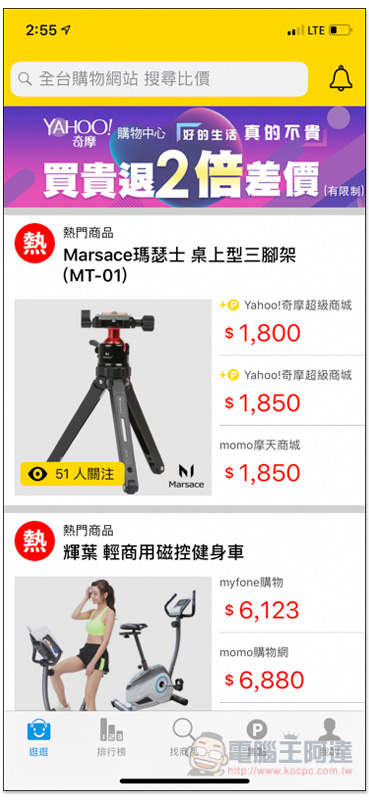Open the points tab with P icon
This screenshot has width=369, height=800.
257,738
